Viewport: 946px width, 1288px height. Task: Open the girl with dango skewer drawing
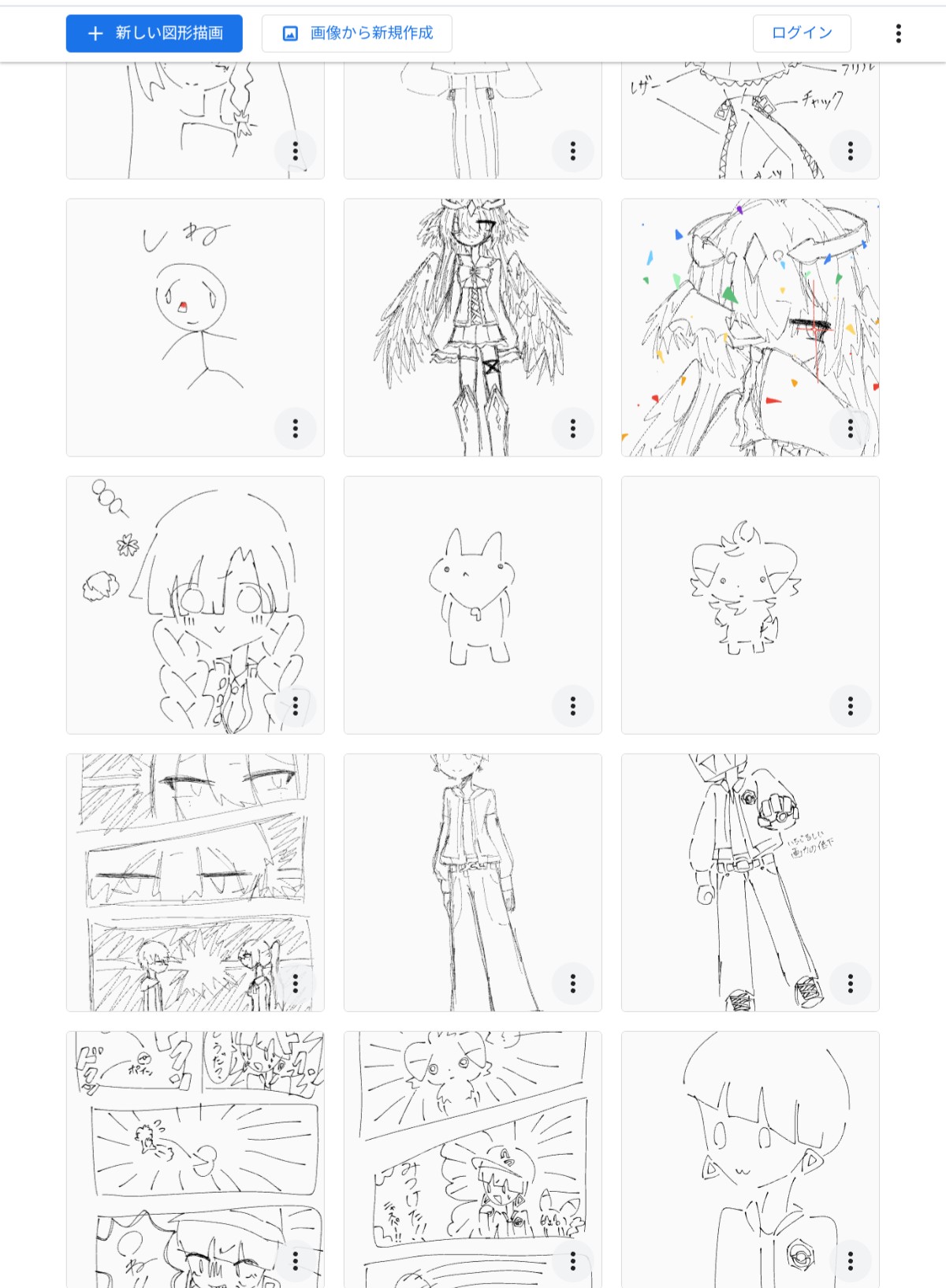pyautogui.click(x=181, y=599)
